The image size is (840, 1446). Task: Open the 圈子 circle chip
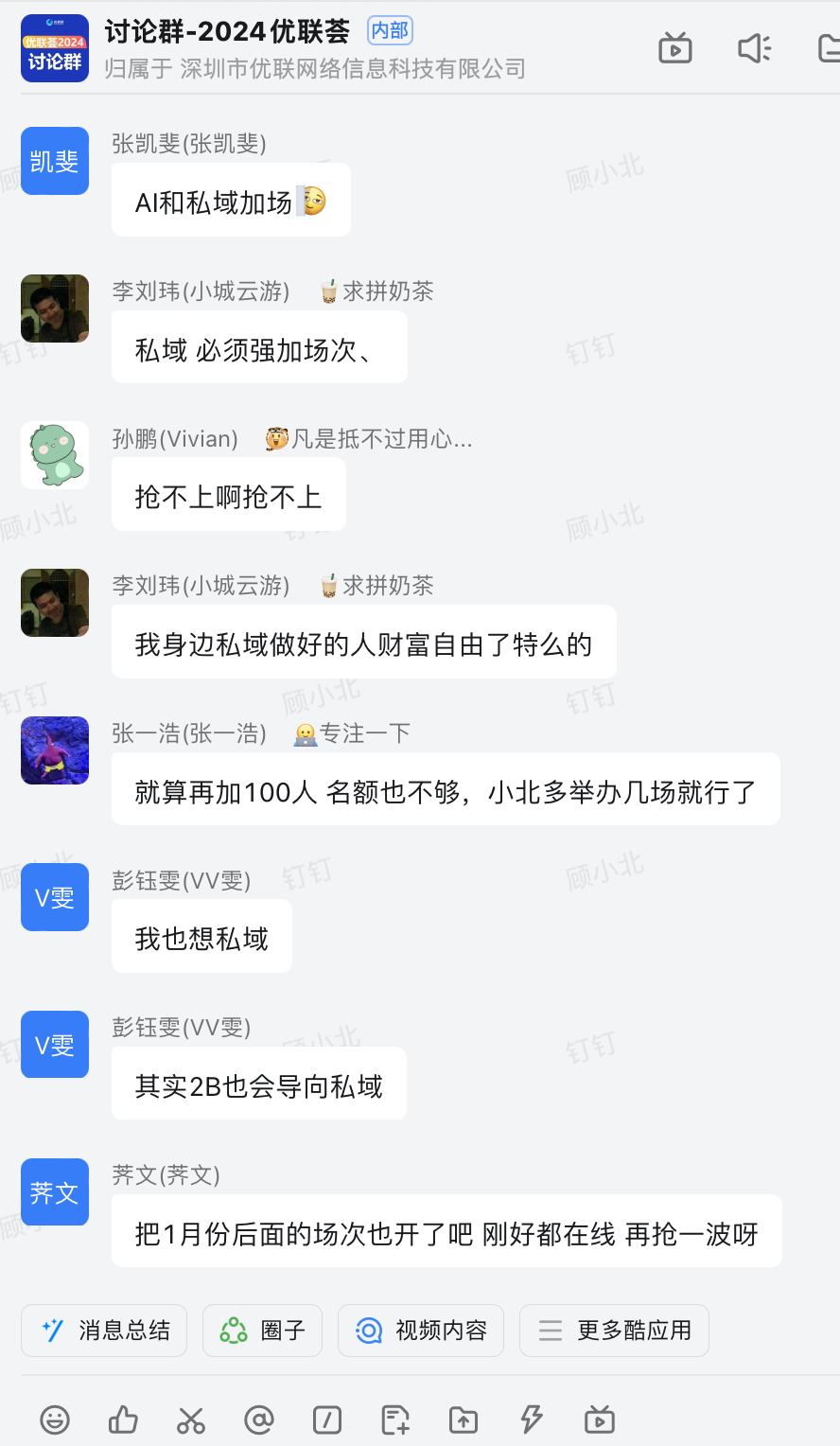[x=262, y=1331]
